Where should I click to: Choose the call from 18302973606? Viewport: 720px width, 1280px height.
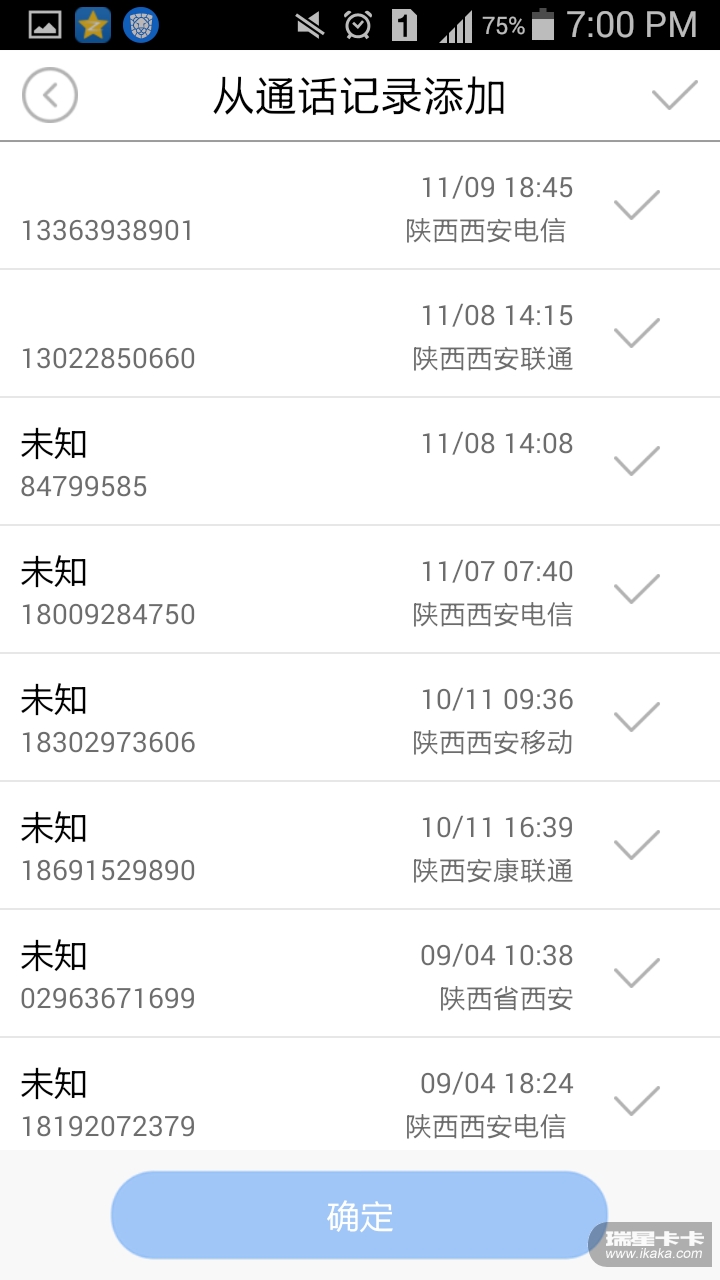coord(637,717)
